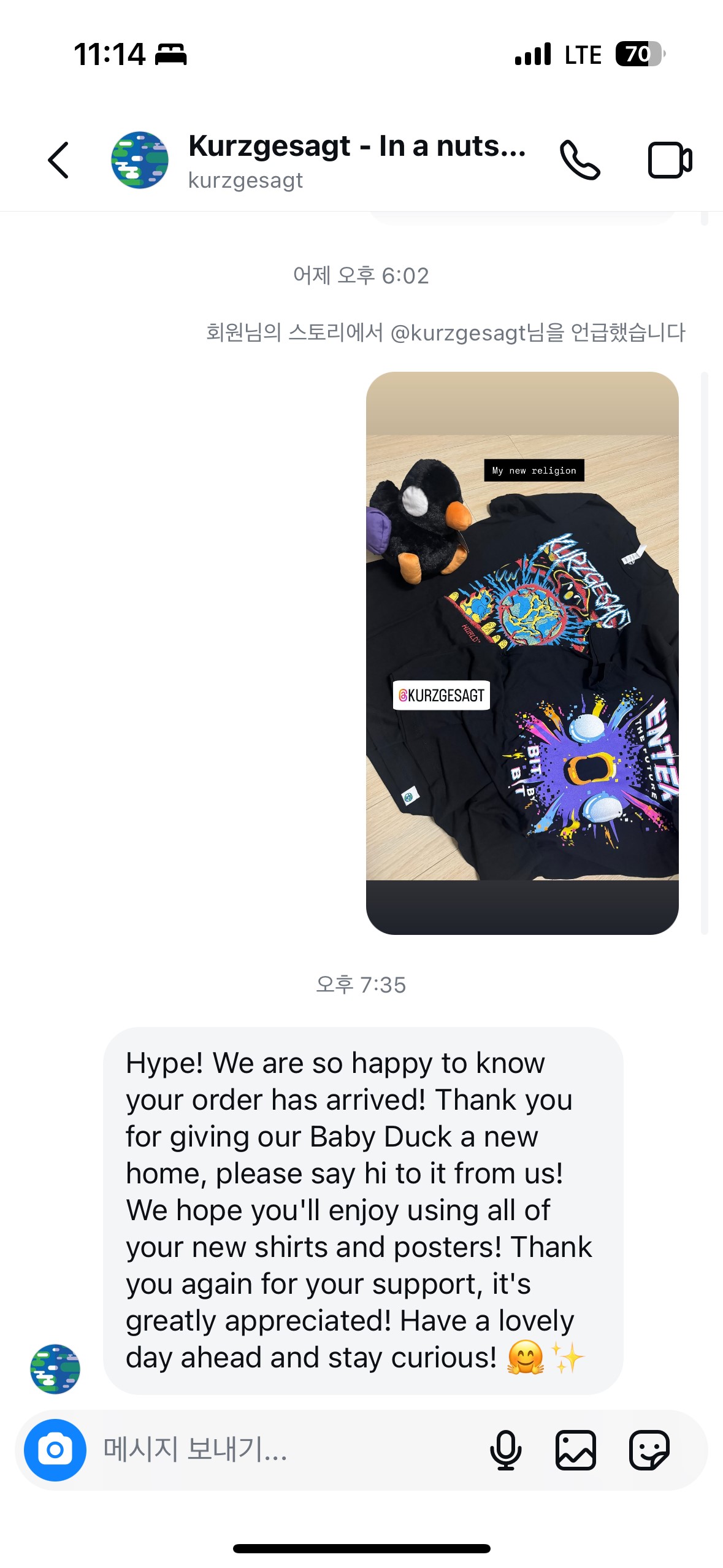This screenshot has width=723, height=1568.
Task: Open the shared story mention image
Action: [522, 653]
